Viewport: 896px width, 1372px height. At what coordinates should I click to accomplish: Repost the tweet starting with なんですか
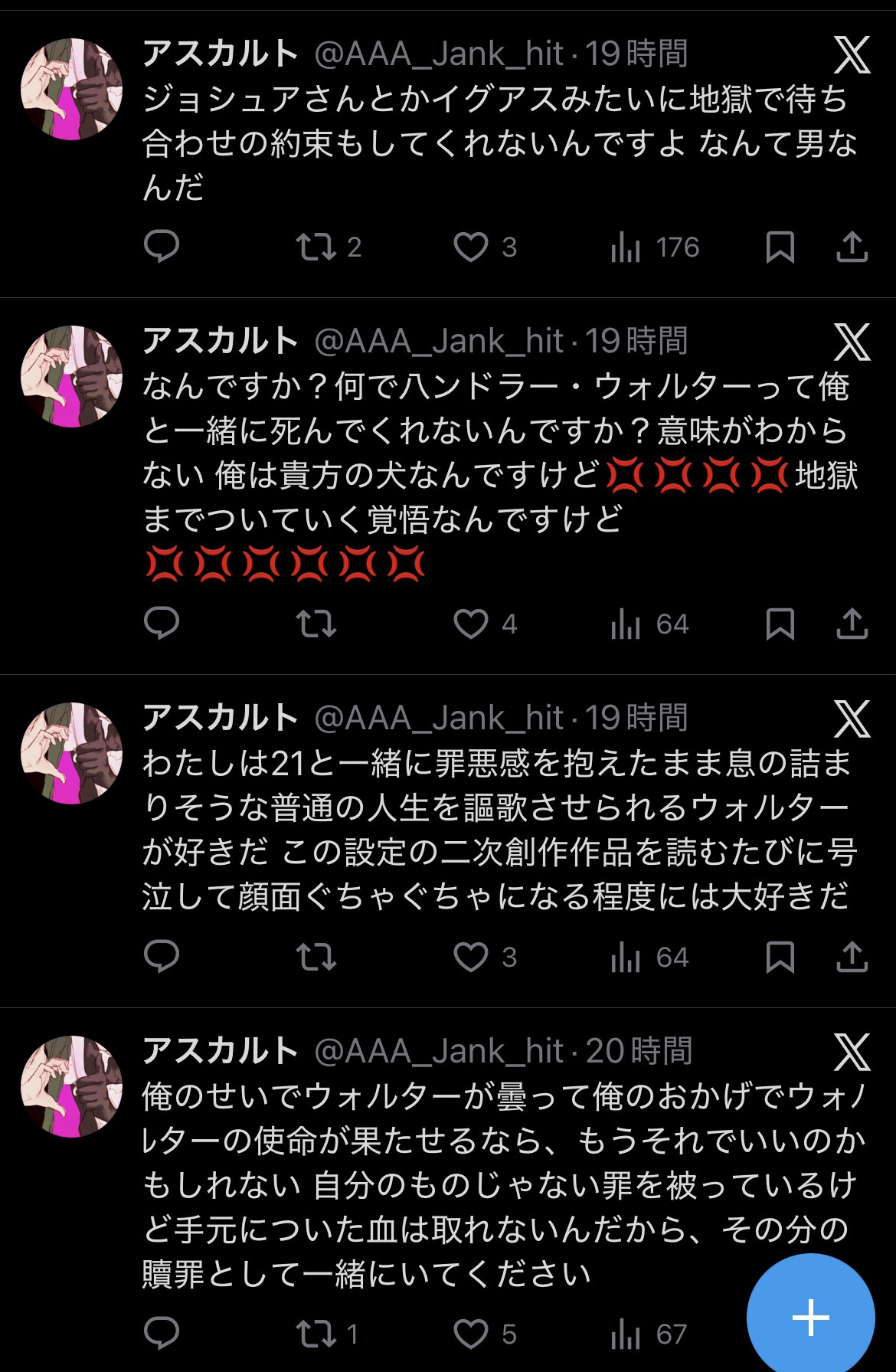(316, 624)
